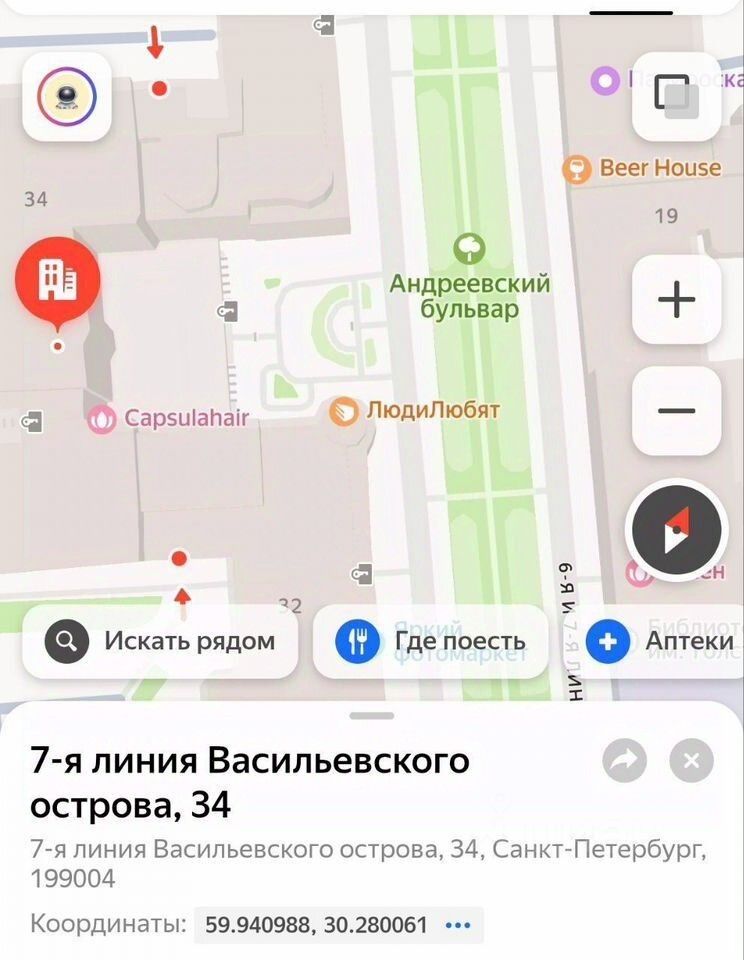Zoom out with the minus button
Screen dimensions: 744x960
click(x=677, y=410)
